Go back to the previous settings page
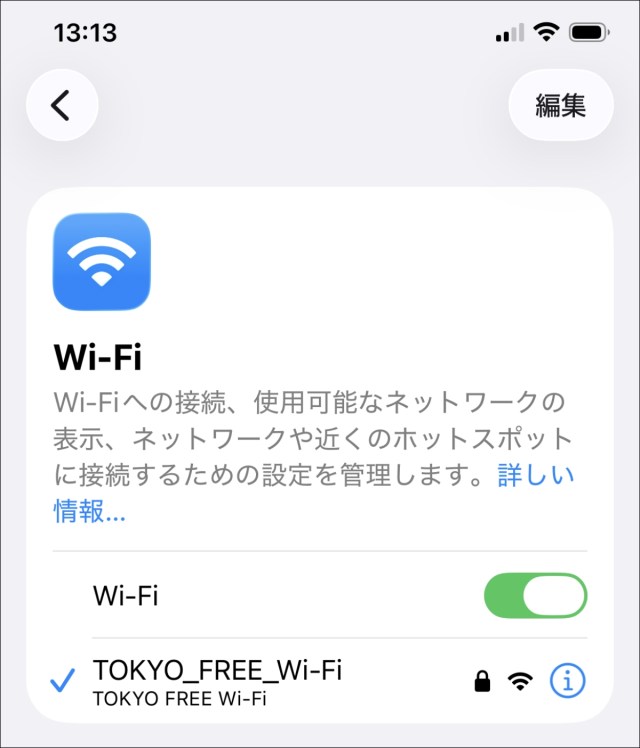 click(62, 104)
